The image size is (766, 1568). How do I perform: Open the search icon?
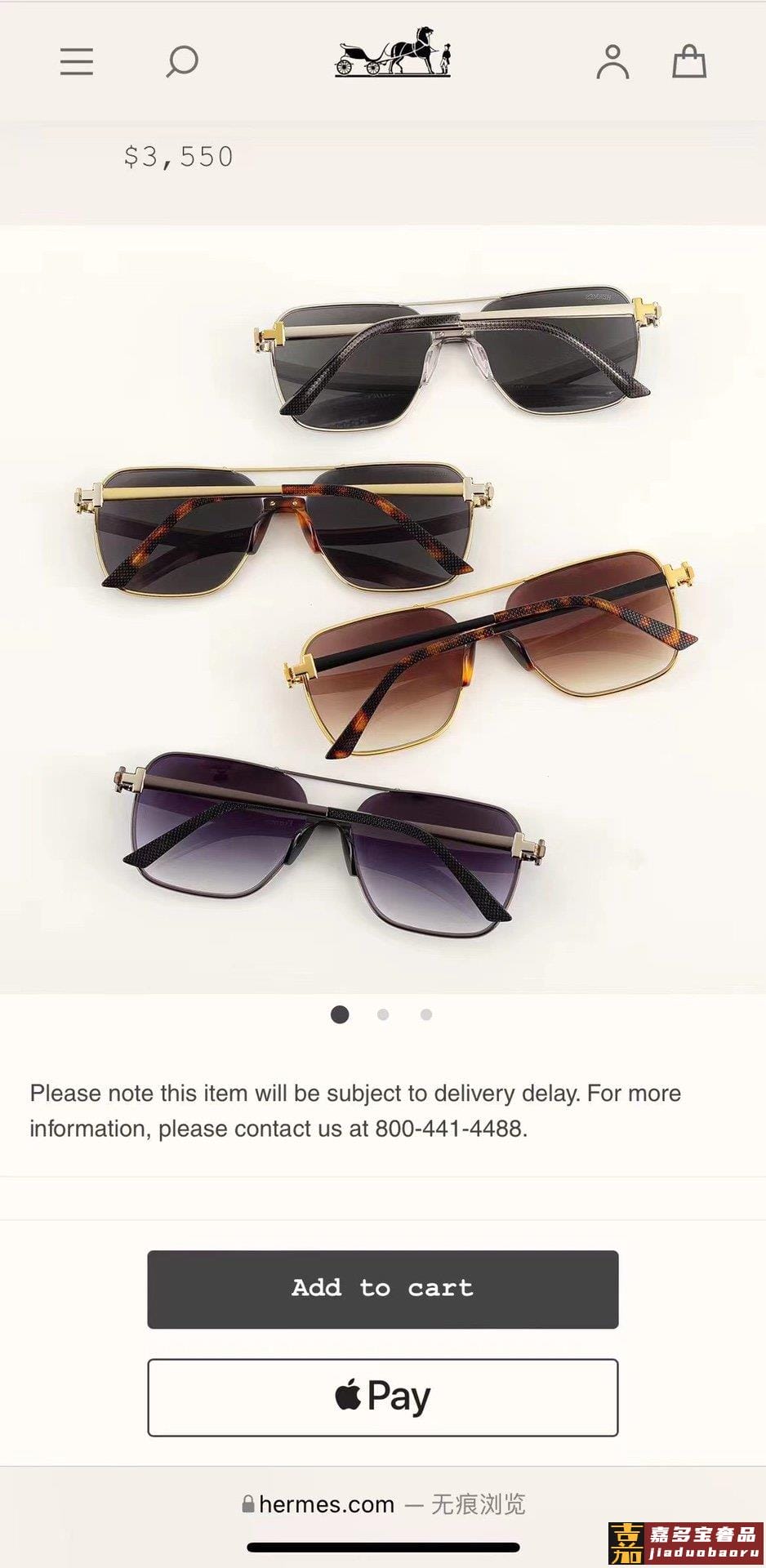(x=182, y=61)
